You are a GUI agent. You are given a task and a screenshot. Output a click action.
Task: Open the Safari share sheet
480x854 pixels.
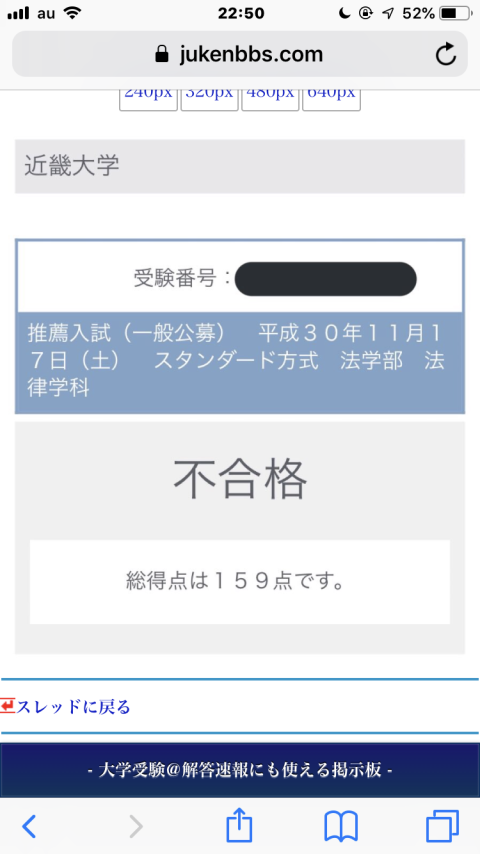click(239, 826)
